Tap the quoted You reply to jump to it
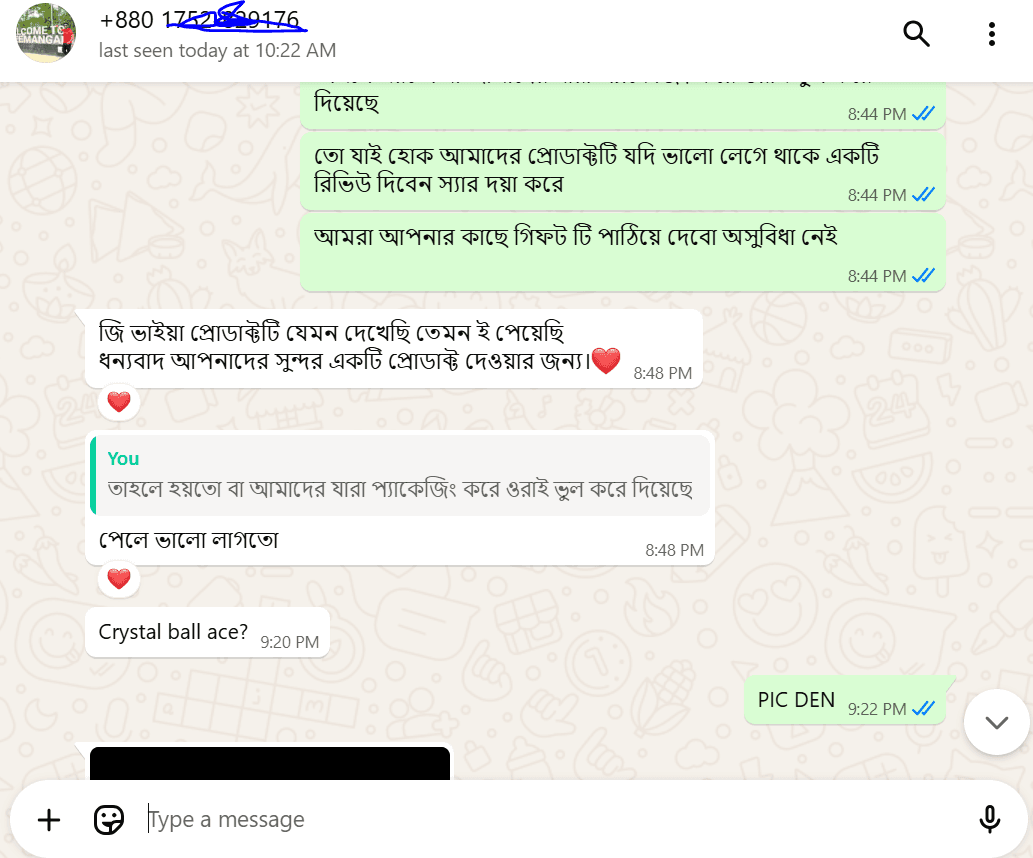This screenshot has width=1033, height=858. pyautogui.click(x=400, y=476)
